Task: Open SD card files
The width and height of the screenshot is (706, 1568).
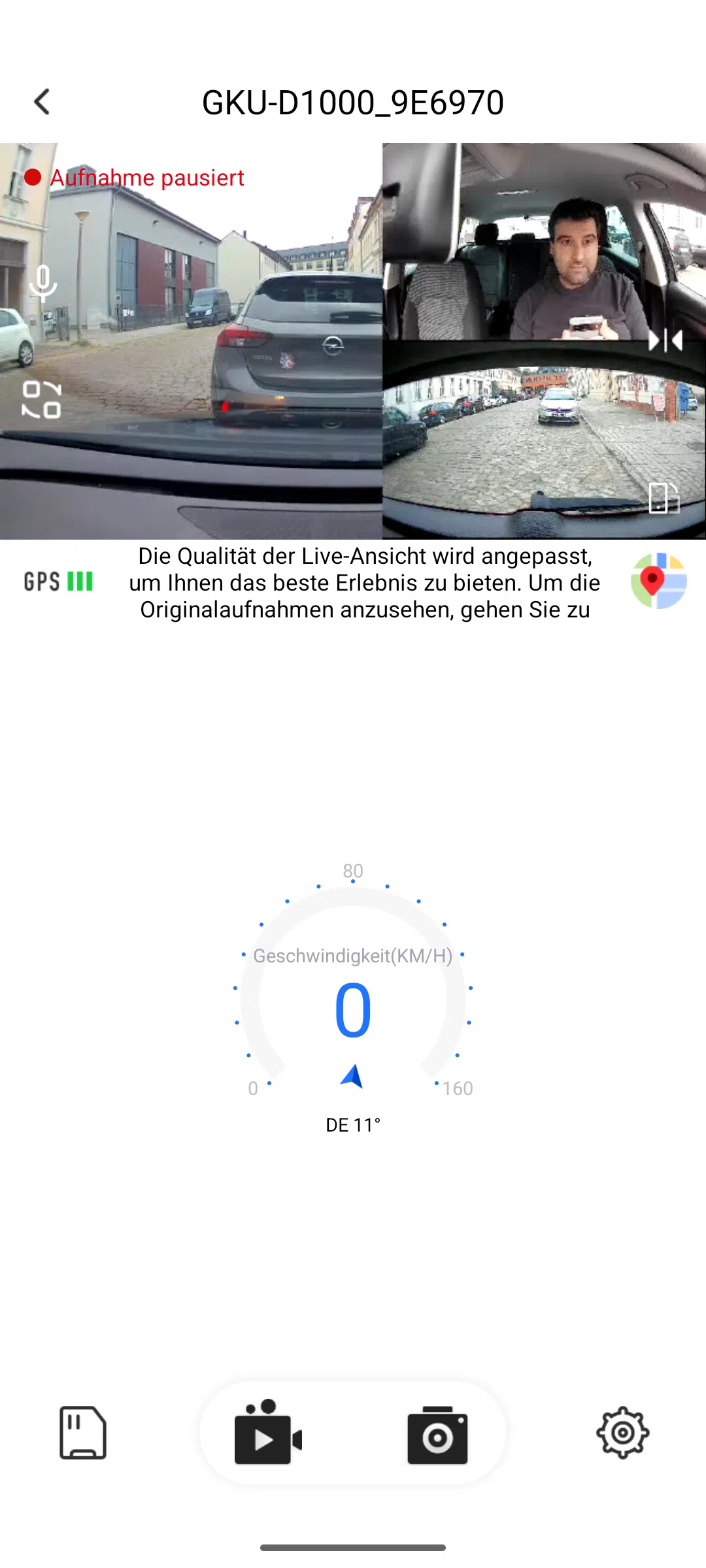Action: coord(83,1432)
